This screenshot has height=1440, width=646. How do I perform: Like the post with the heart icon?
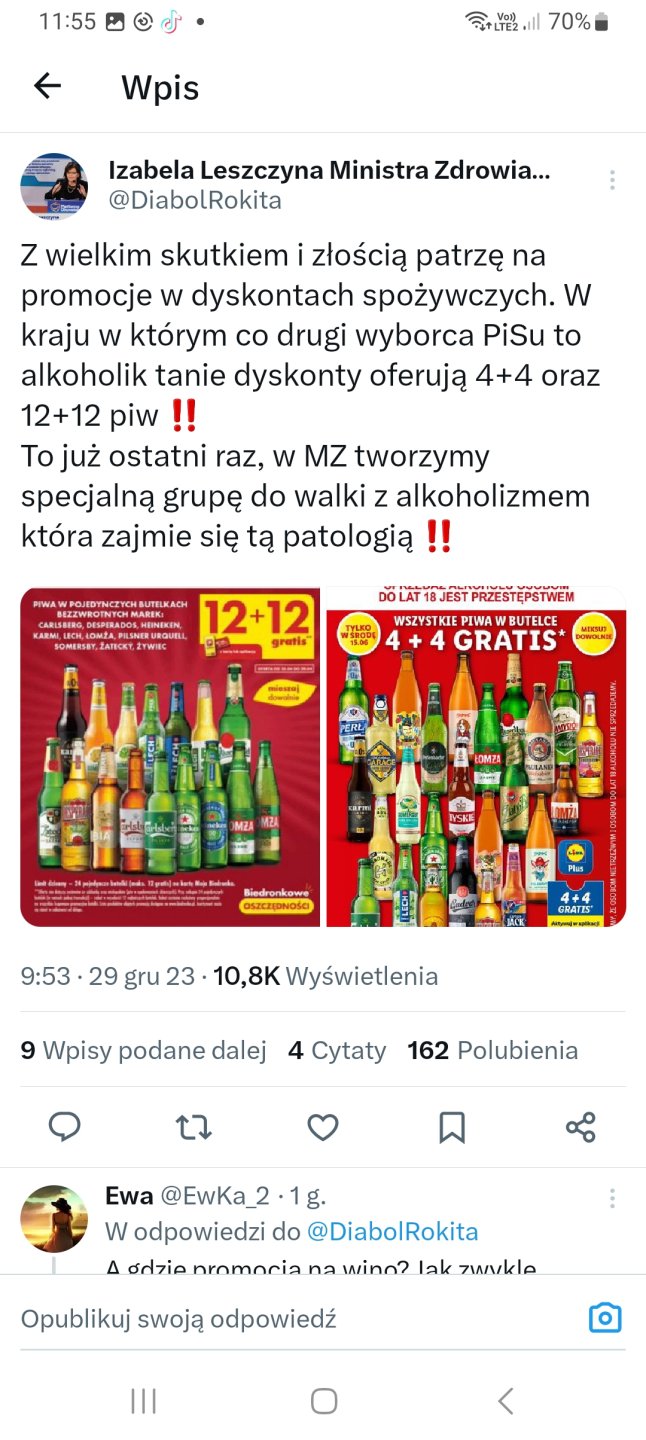322,1127
